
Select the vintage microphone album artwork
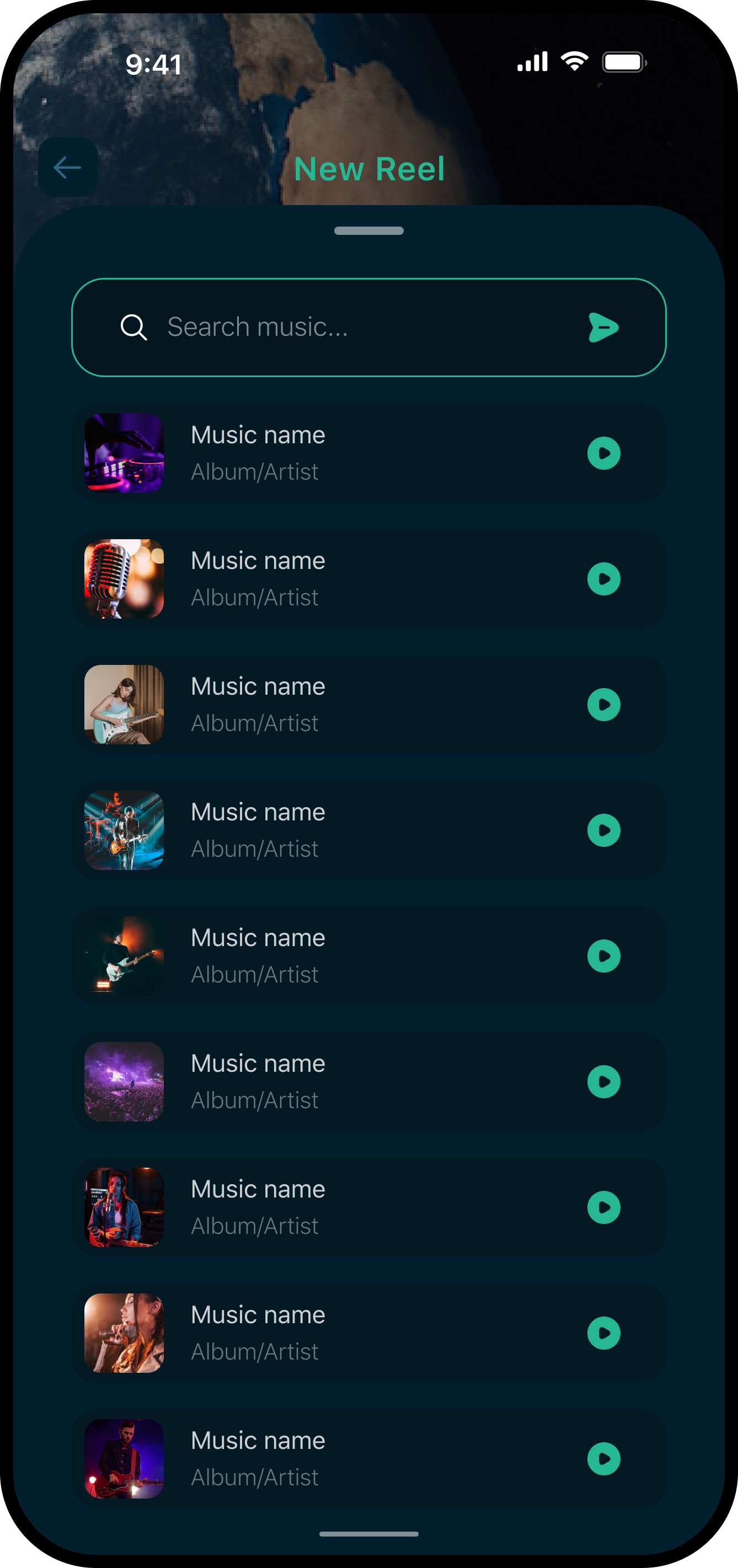click(x=124, y=579)
